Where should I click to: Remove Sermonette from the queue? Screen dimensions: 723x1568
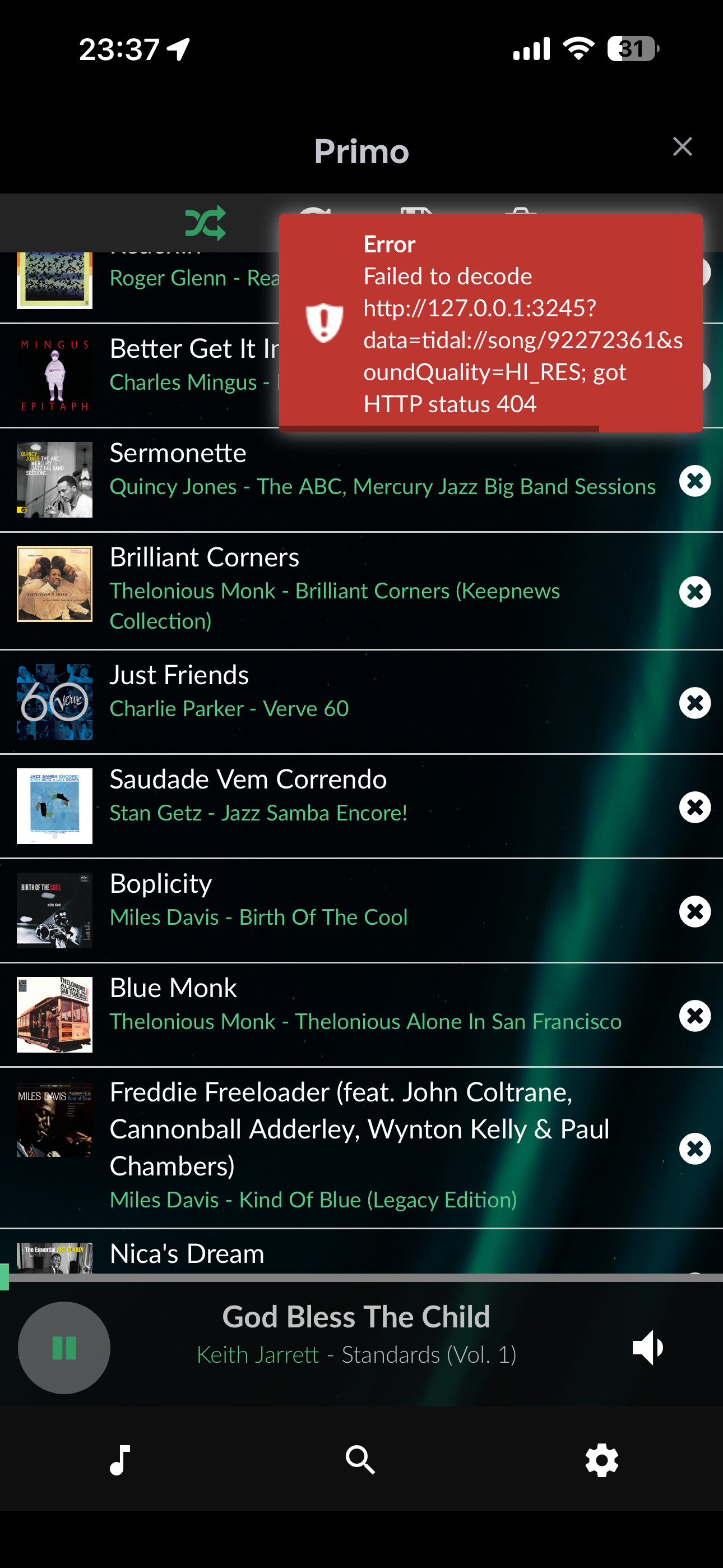coord(694,481)
